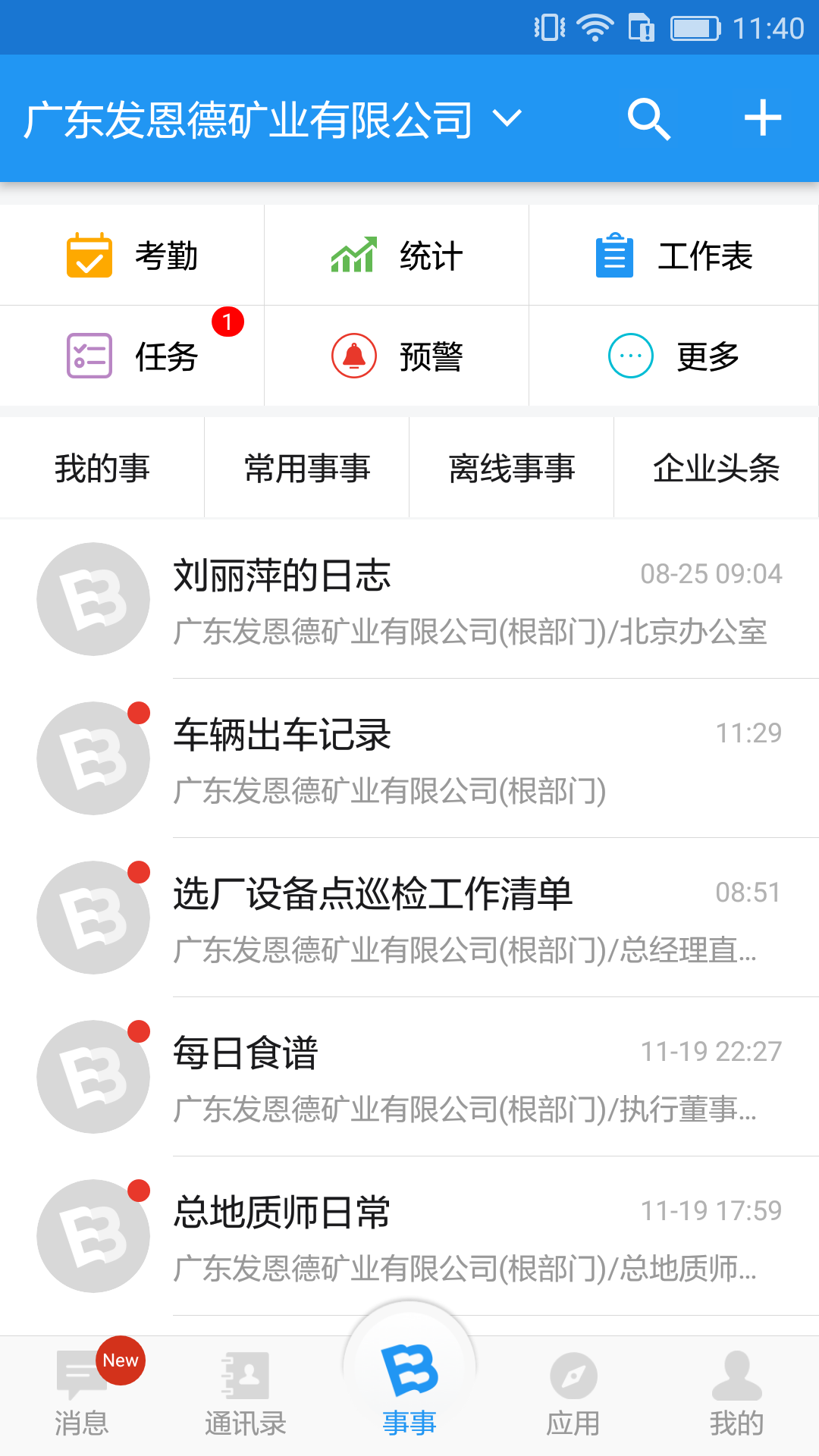The height and width of the screenshot is (1456, 819).
Task: Open 任务 tasks
Action: 132,356
